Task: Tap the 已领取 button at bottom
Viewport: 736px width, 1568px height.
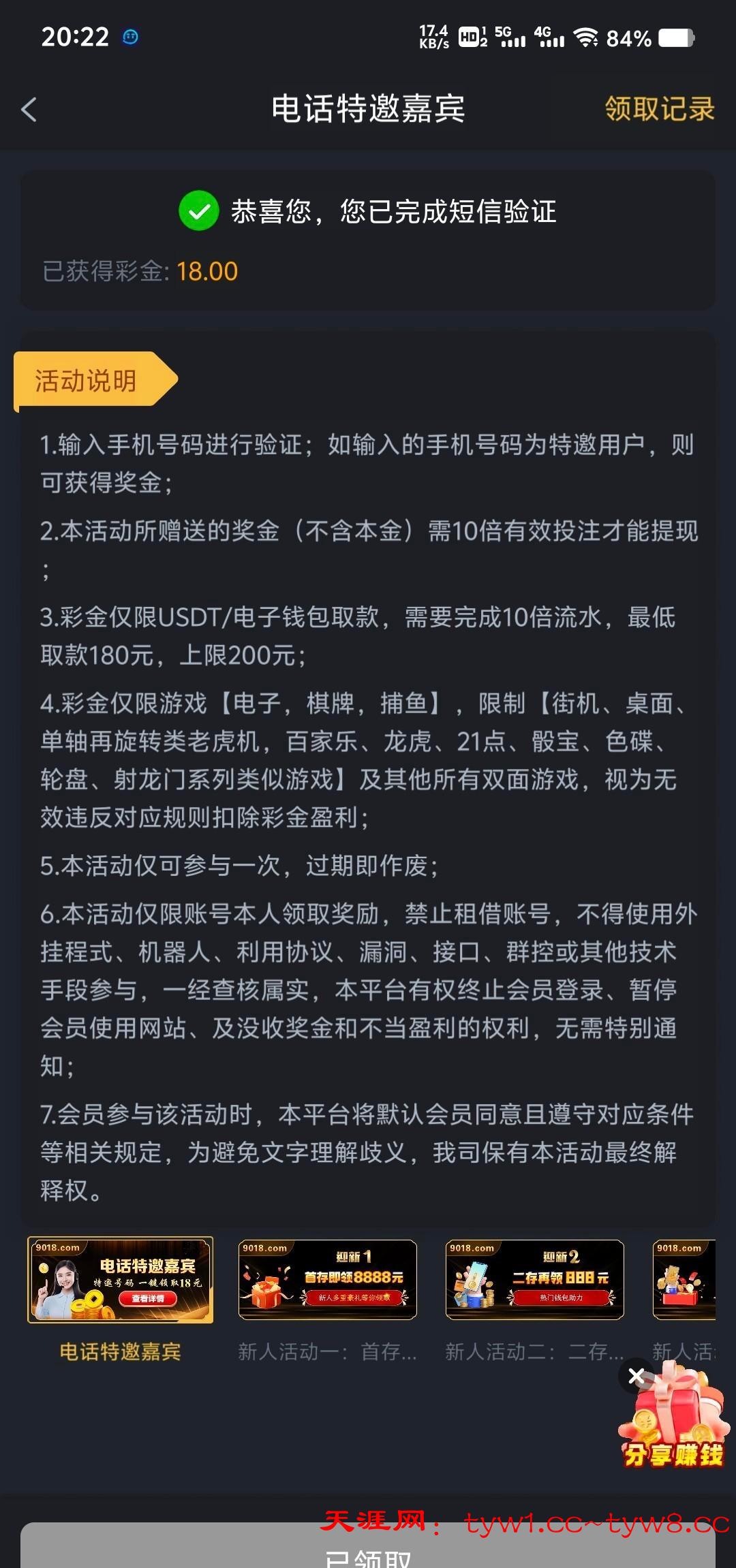Action: pos(368,1553)
